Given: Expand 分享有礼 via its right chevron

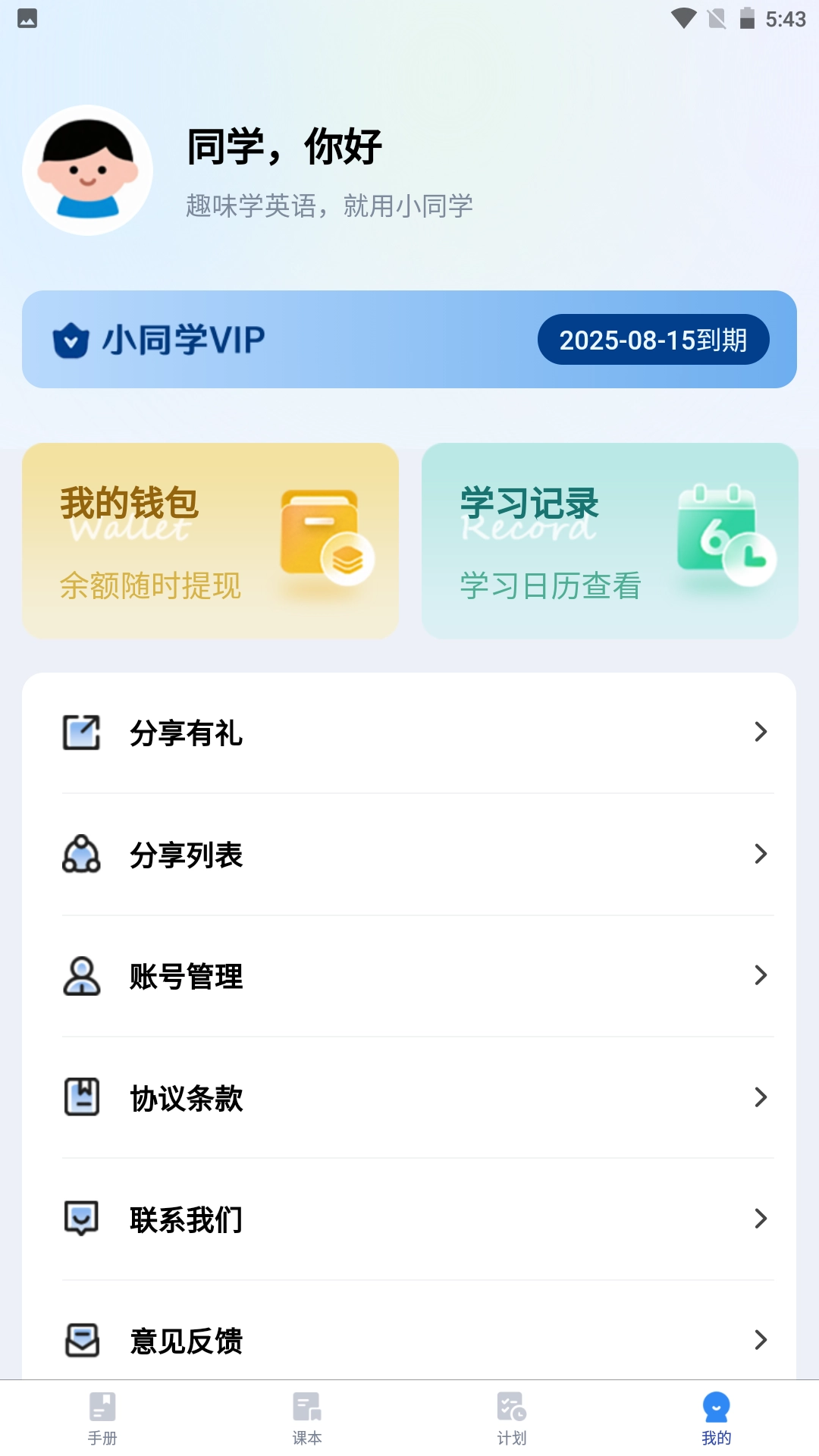Looking at the screenshot, I should [761, 732].
